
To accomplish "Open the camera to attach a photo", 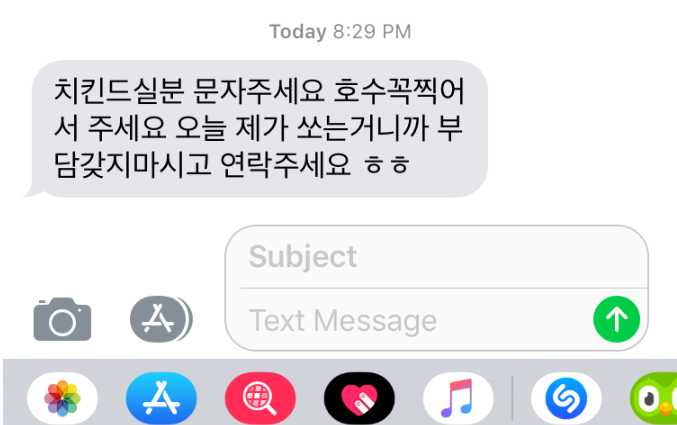I will point(62,320).
